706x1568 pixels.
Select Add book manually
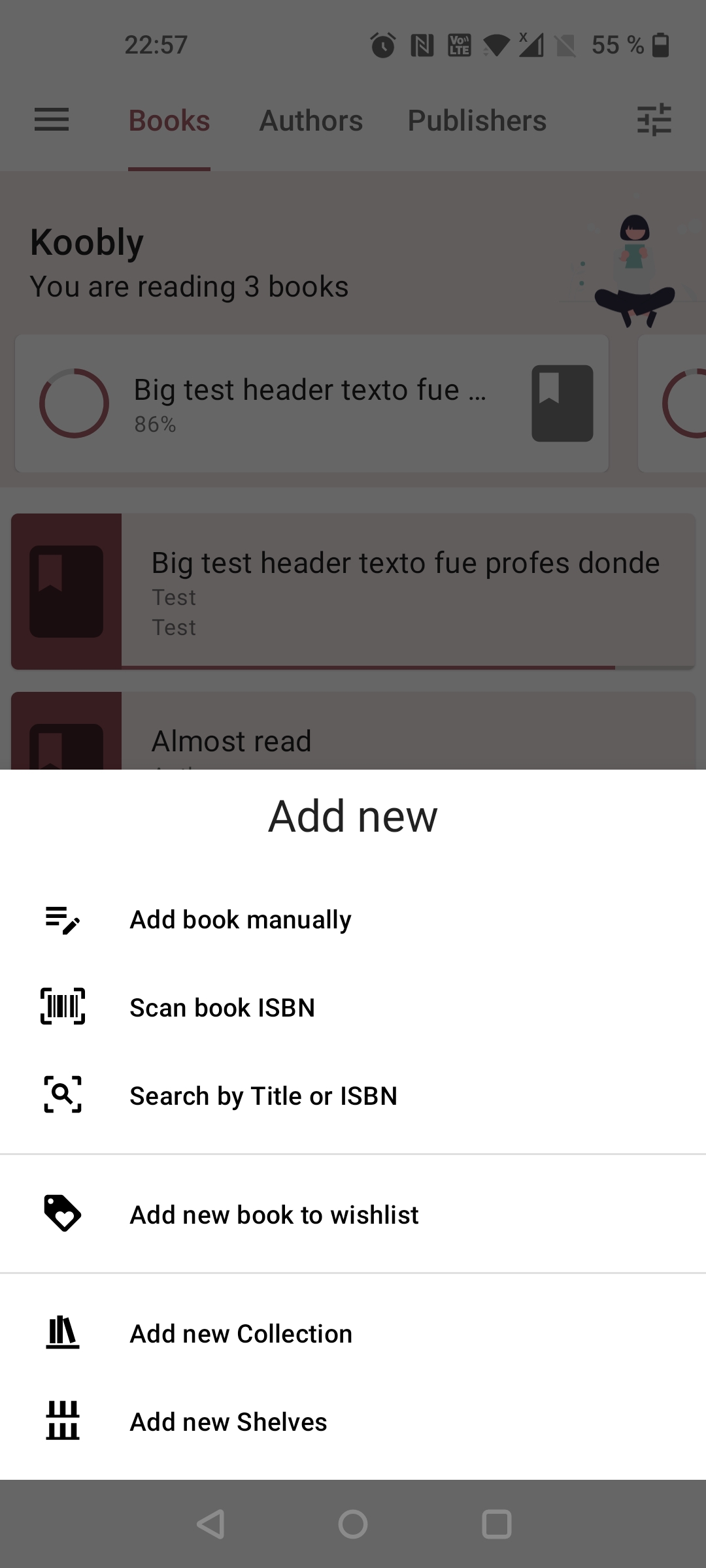pos(241,920)
